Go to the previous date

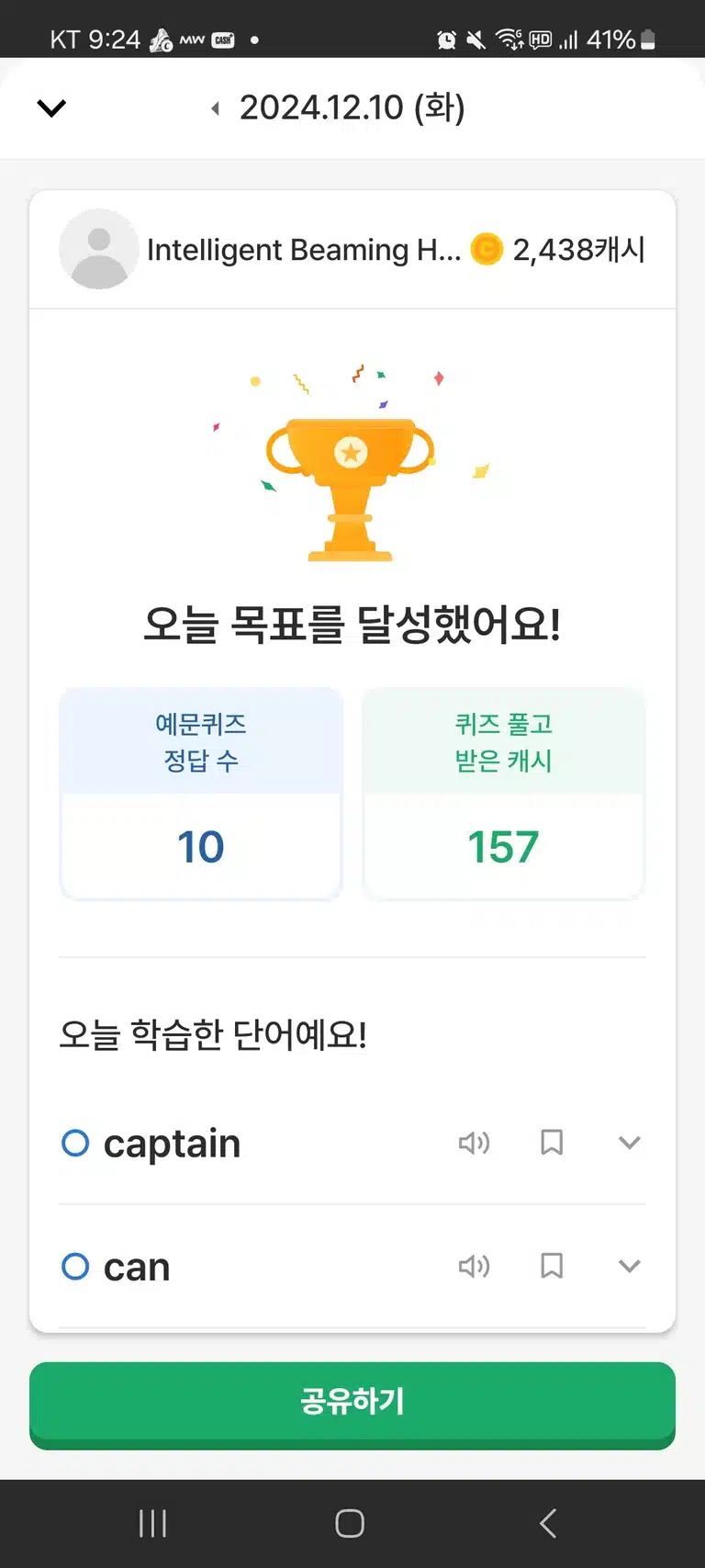(x=216, y=108)
